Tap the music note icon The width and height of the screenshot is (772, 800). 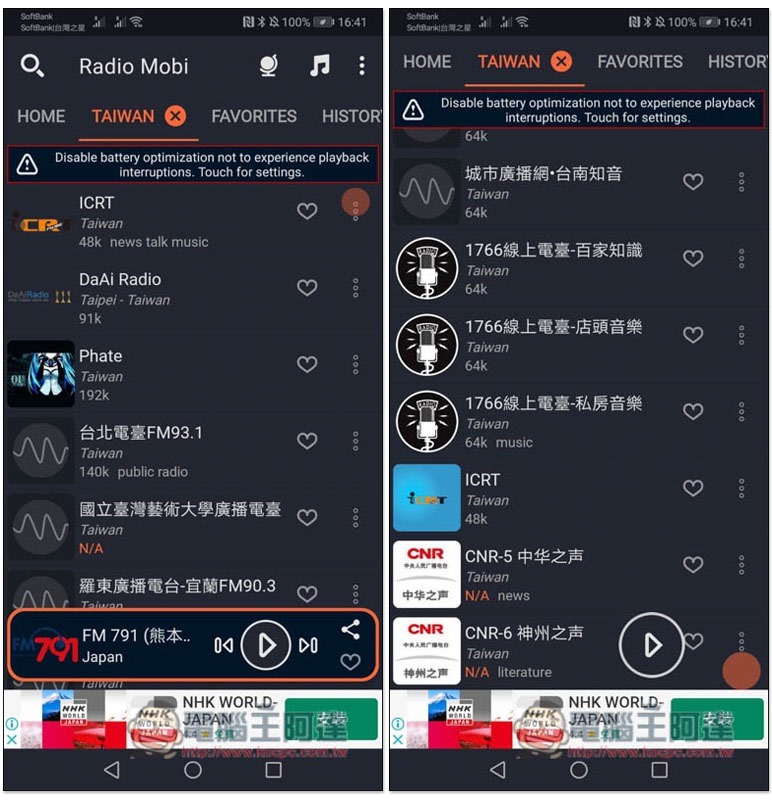click(x=319, y=67)
